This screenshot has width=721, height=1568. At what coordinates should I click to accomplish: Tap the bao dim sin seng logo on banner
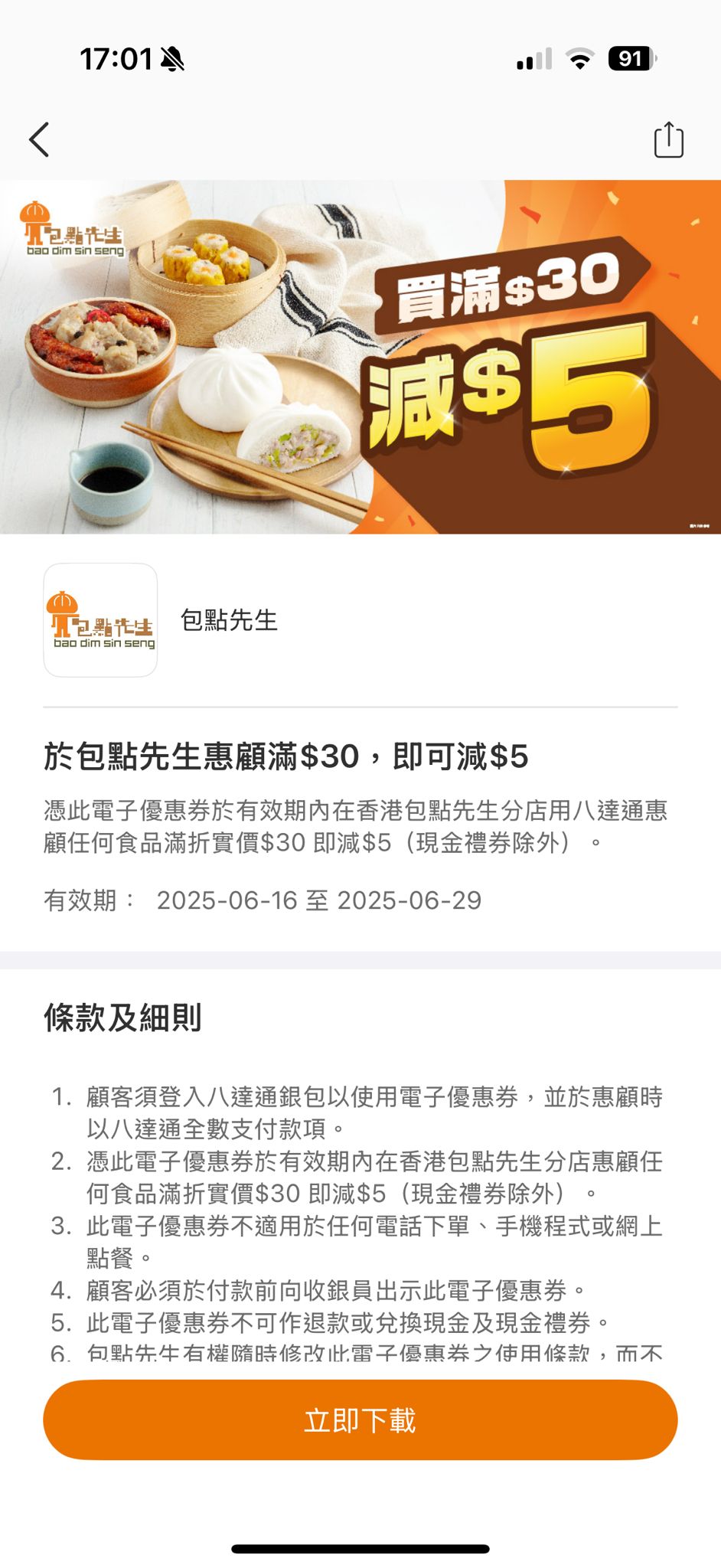(x=73, y=230)
